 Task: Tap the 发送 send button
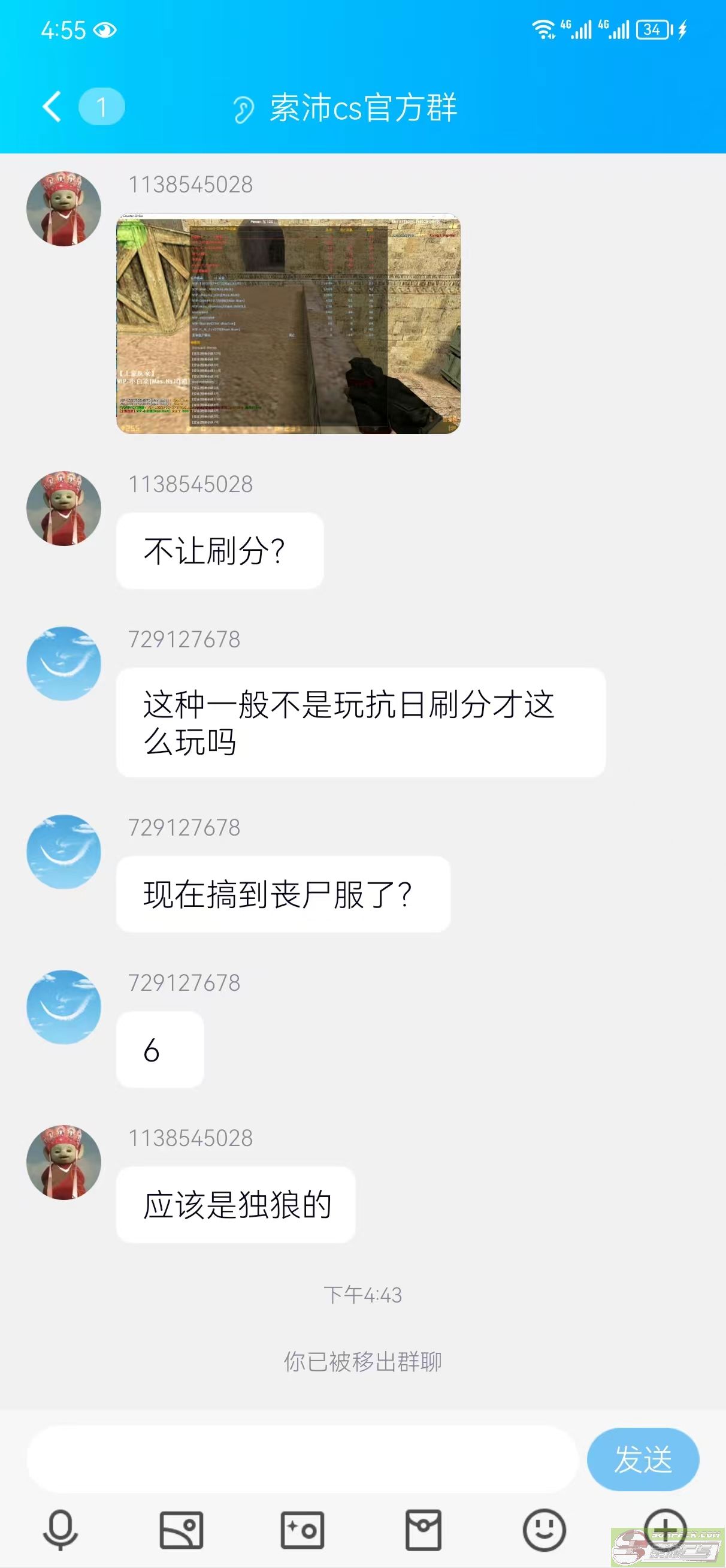(x=643, y=1459)
